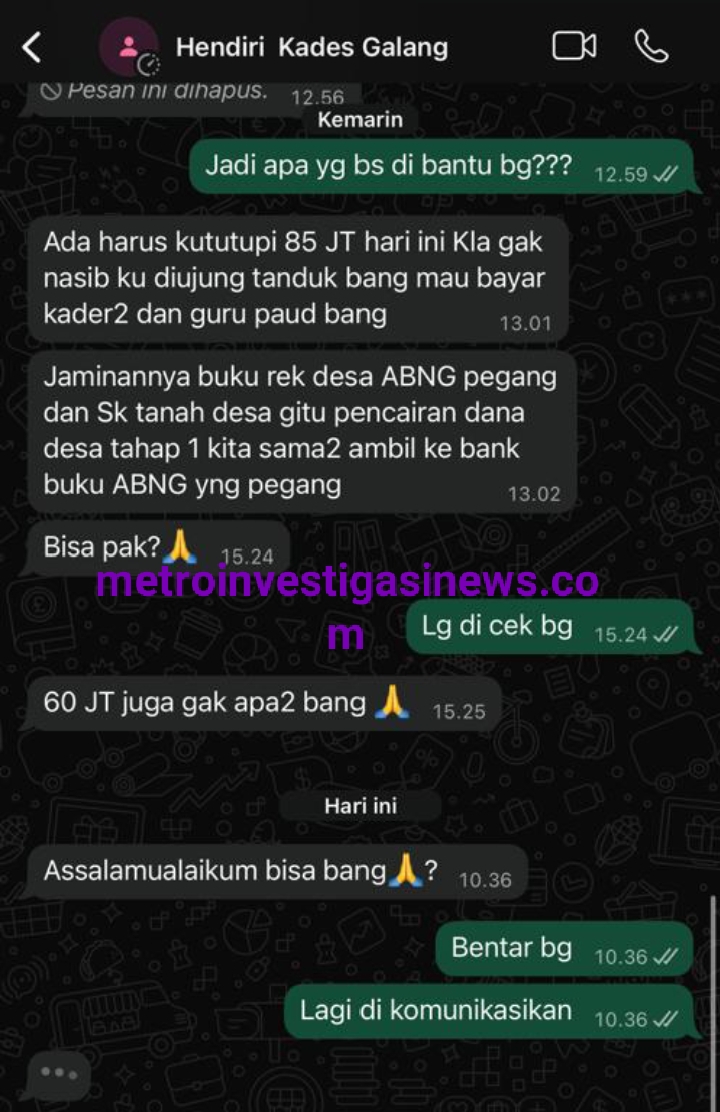
Task: Start a voice call with Hendiri
Action: (651, 46)
